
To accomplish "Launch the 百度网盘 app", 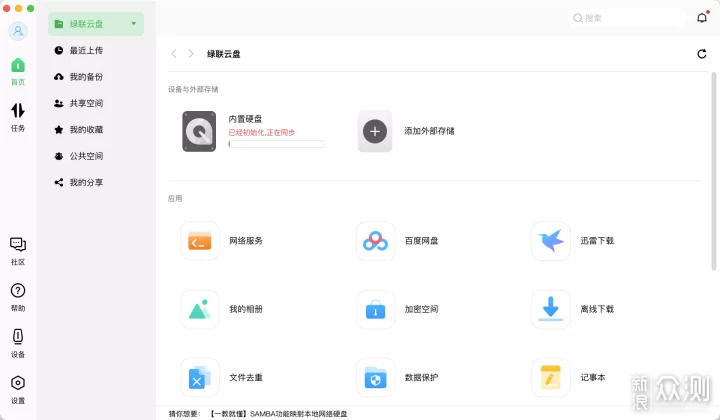I will [375, 241].
